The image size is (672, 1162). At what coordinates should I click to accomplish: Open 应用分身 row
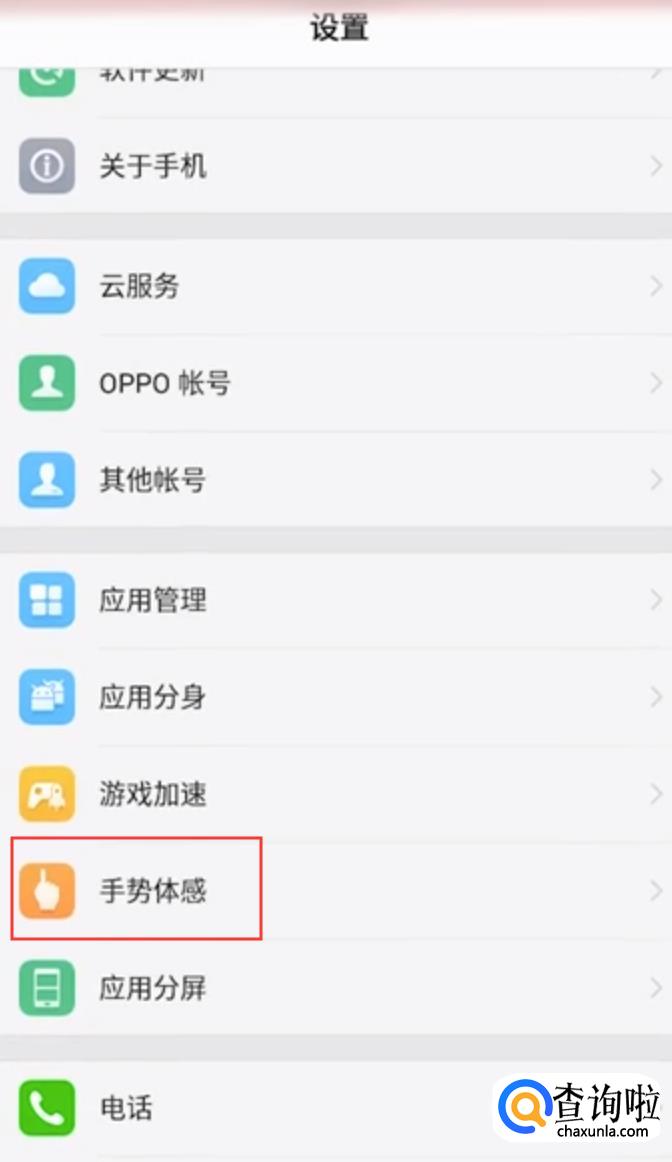(336, 697)
